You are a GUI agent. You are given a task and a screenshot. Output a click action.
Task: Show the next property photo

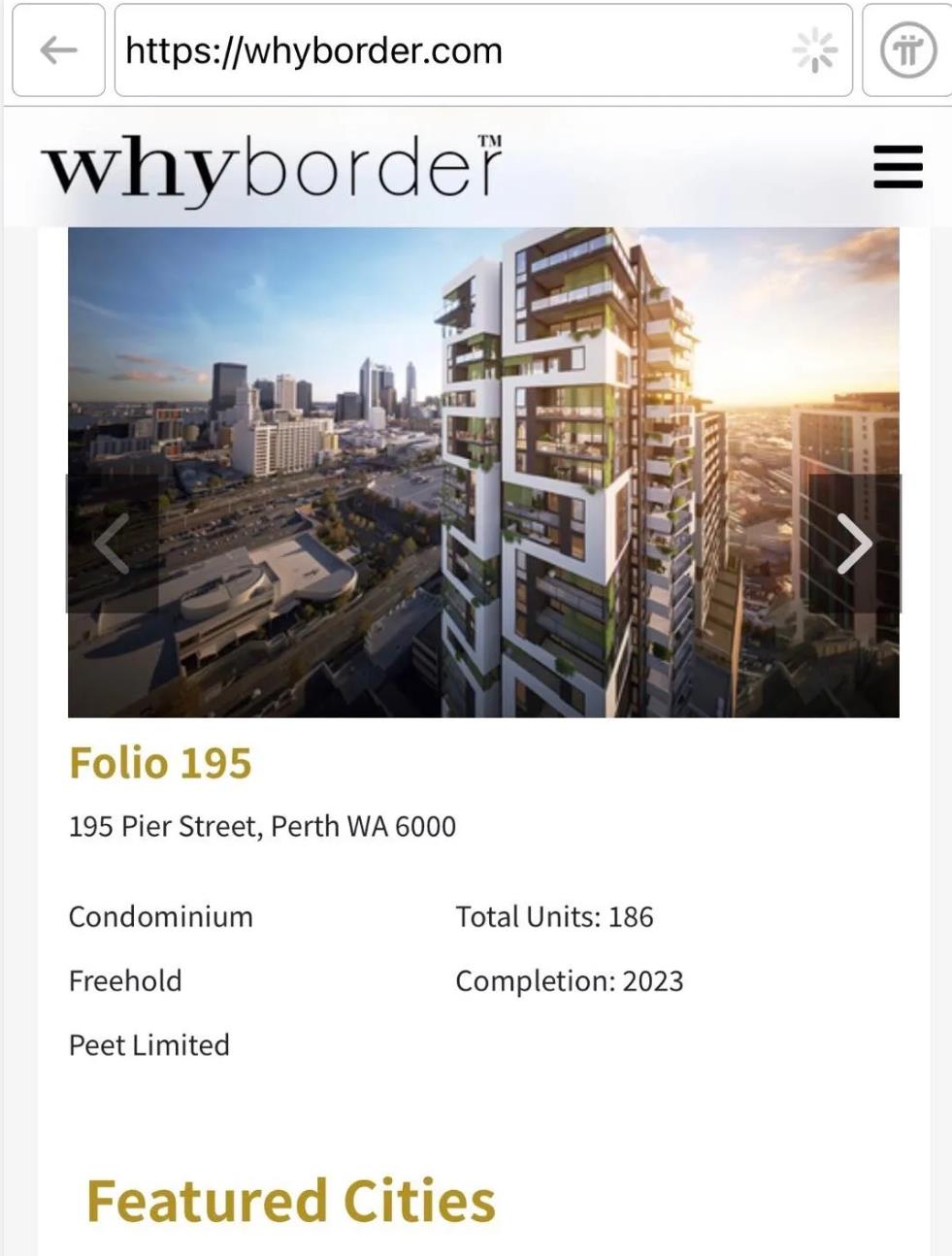click(x=854, y=544)
